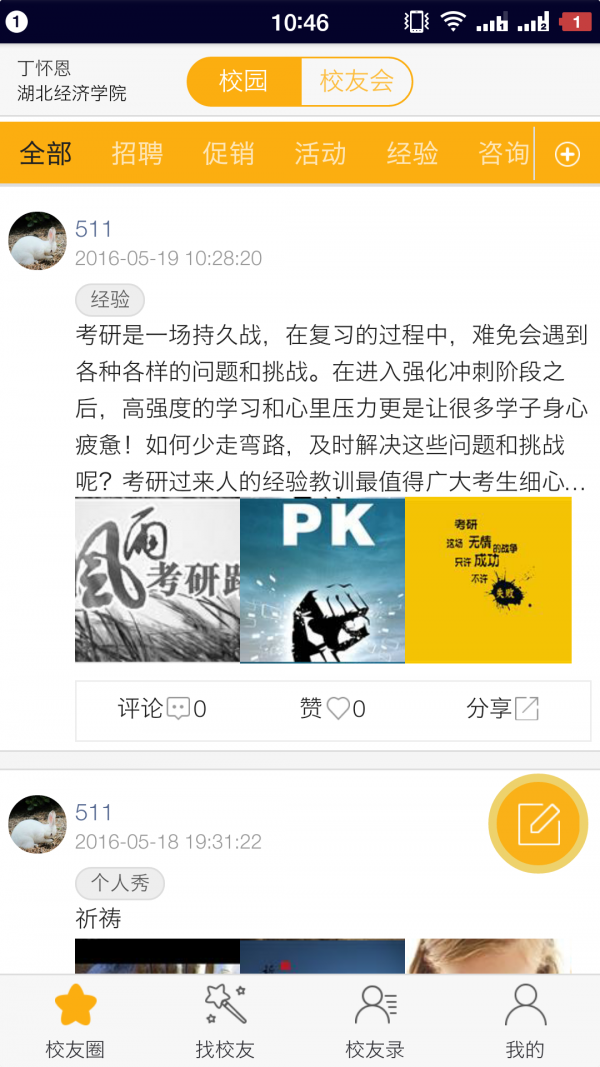View the PK fist image

point(322,580)
